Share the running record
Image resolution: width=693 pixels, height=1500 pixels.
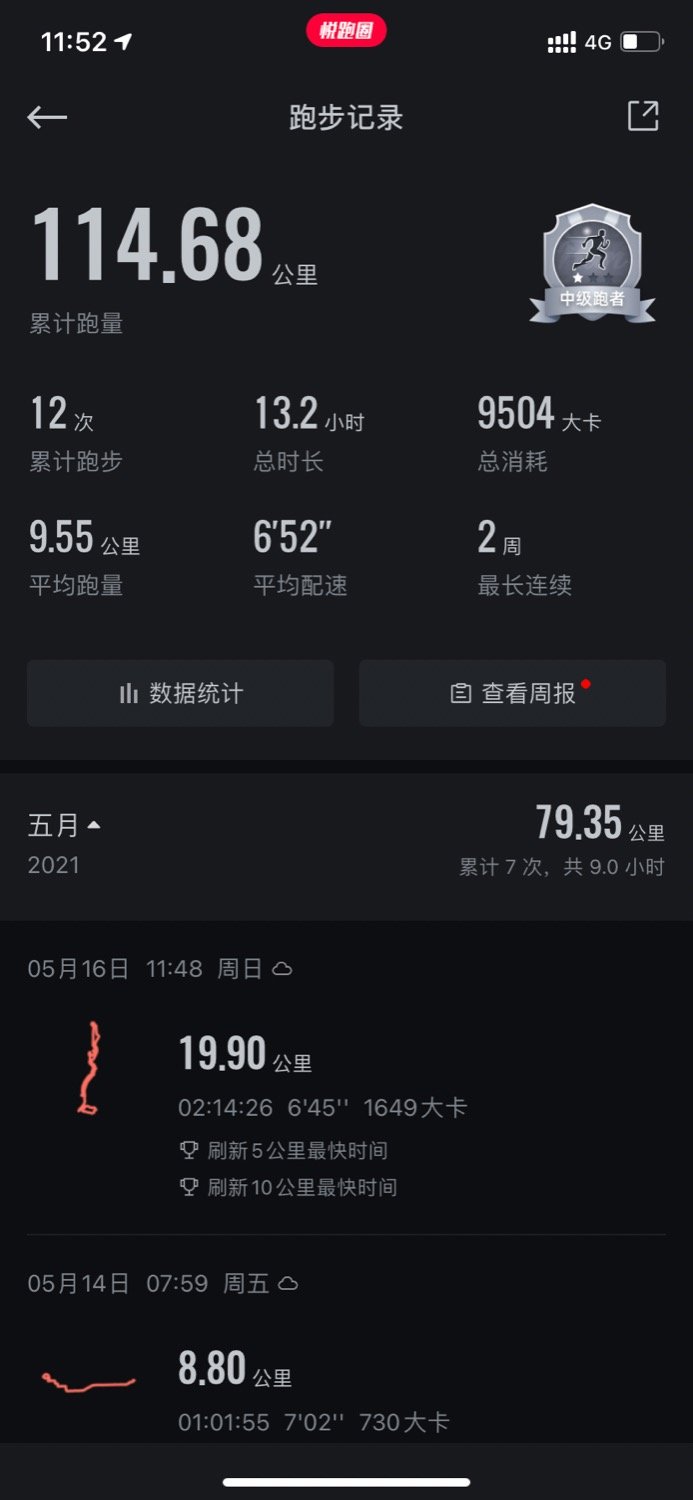pyautogui.click(x=643, y=116)
